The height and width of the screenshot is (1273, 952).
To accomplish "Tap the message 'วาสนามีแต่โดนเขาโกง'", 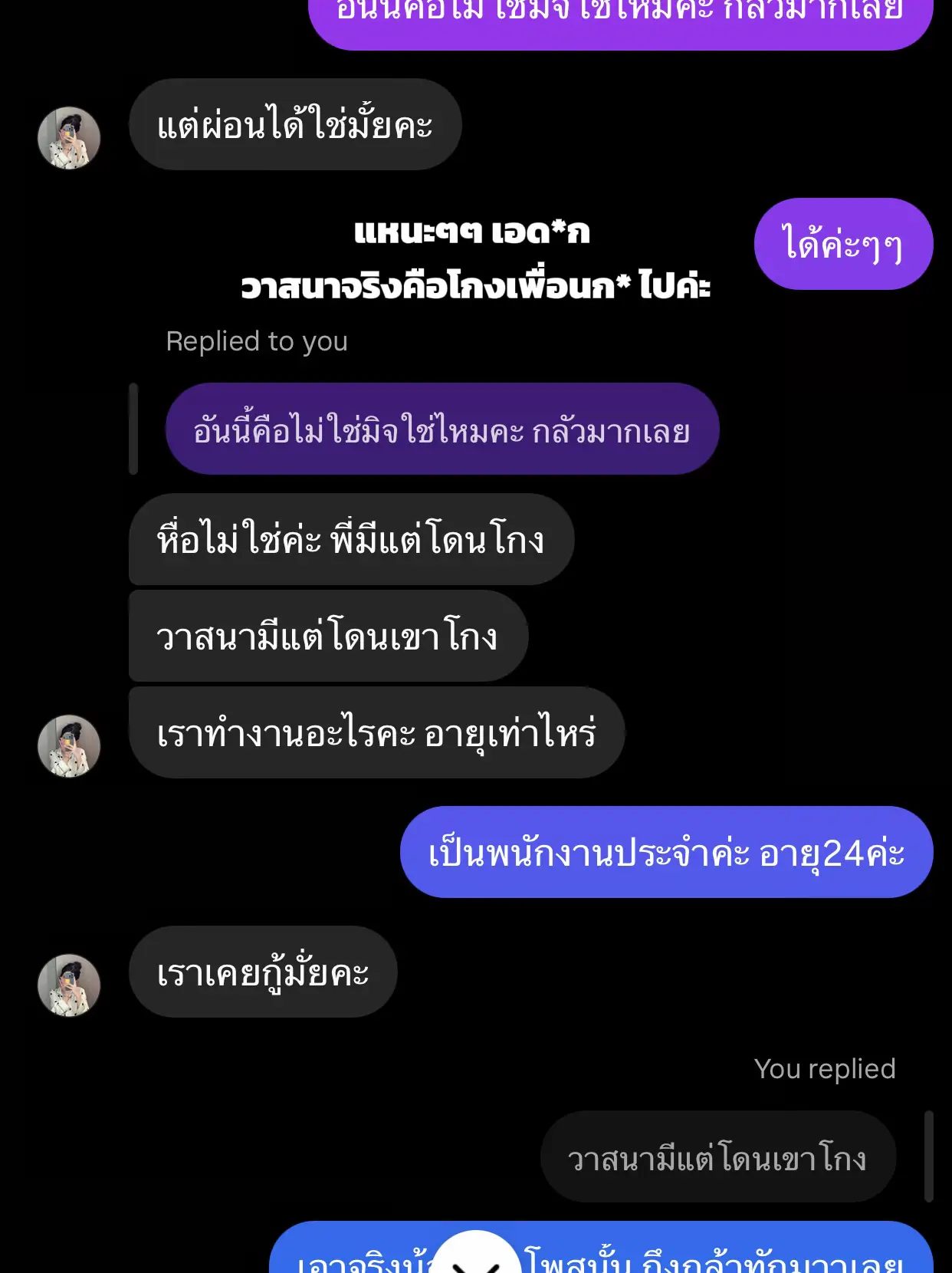I will click(328, 634).
